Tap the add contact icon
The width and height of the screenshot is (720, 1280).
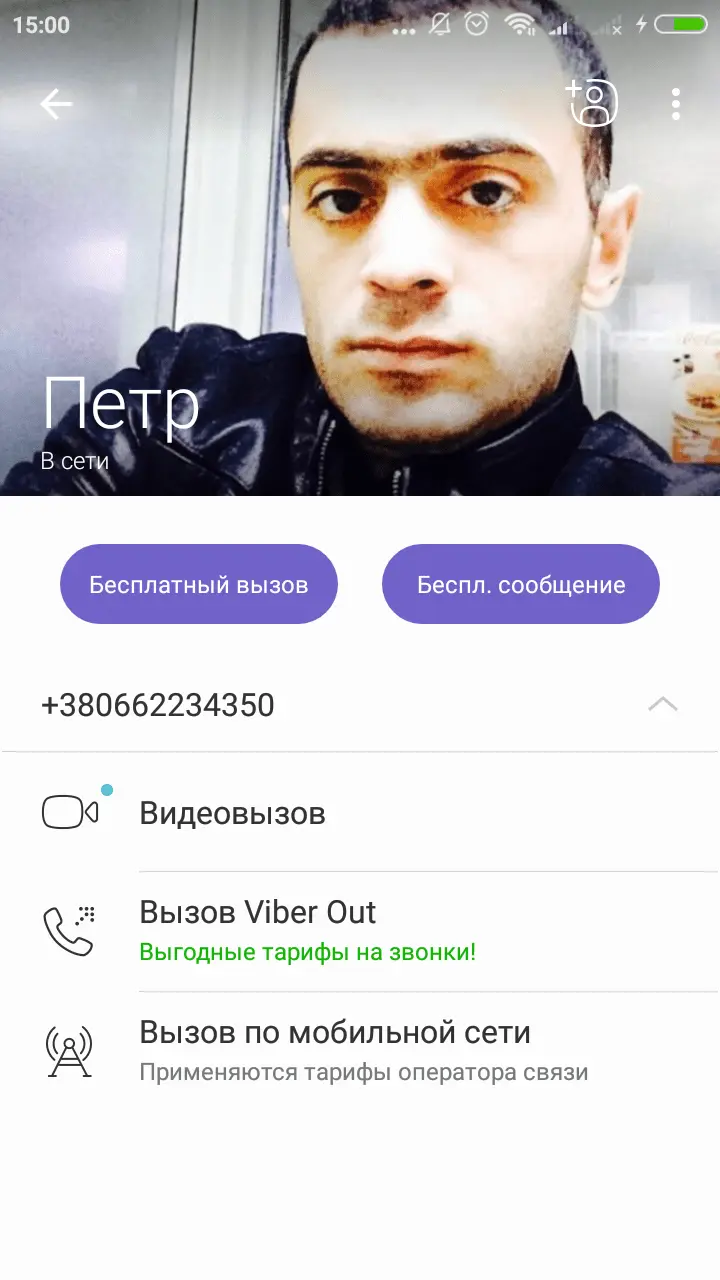tap(592, 102)
